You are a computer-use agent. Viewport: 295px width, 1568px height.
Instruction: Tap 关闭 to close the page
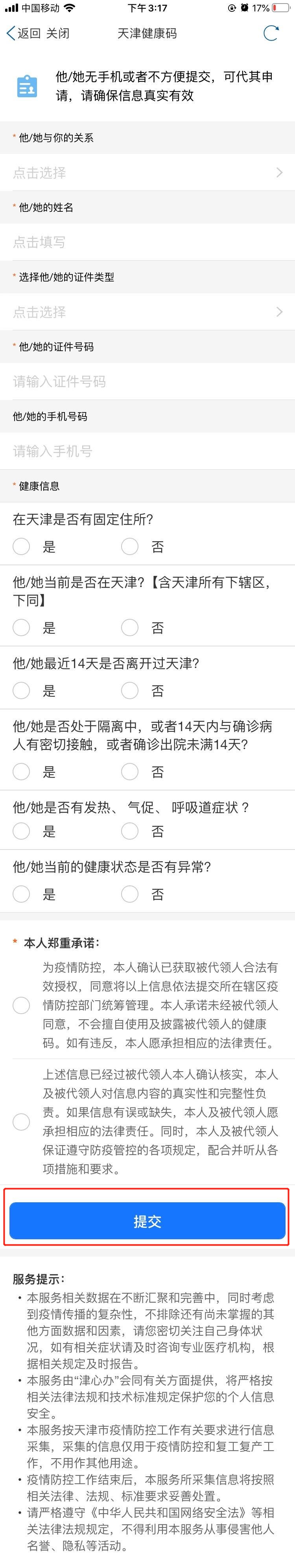(x=58, y=33)
